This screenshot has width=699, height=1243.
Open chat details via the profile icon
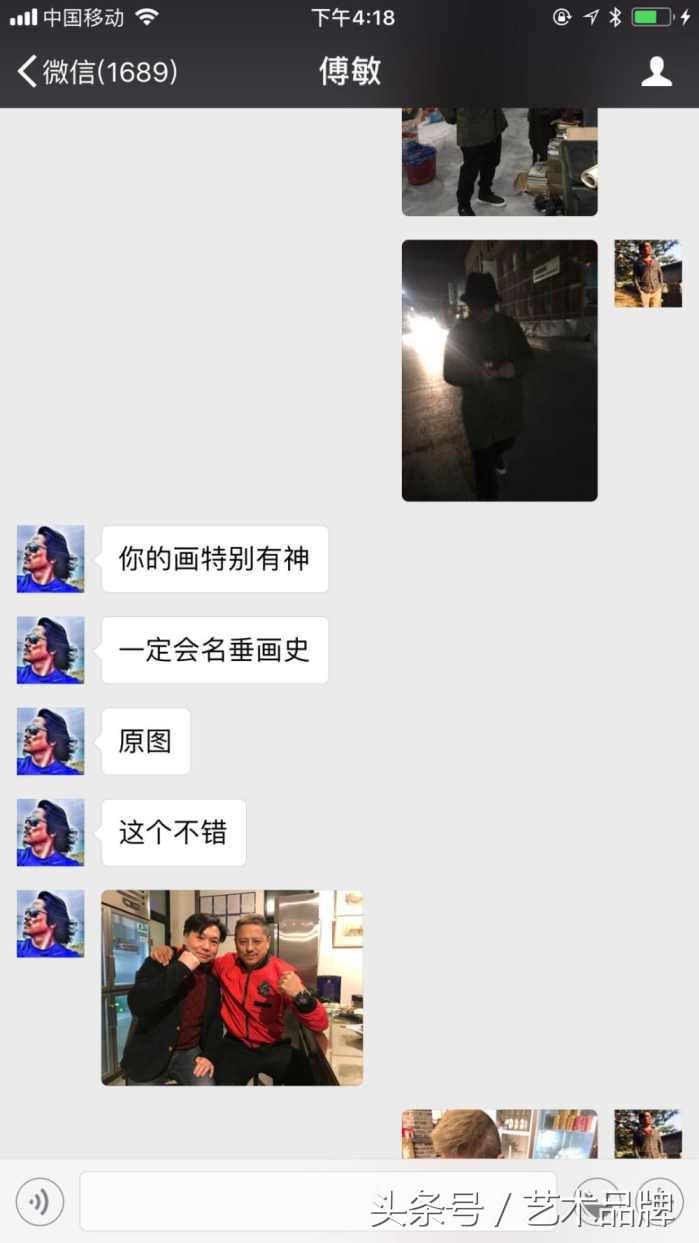click(x=656, y=72)
